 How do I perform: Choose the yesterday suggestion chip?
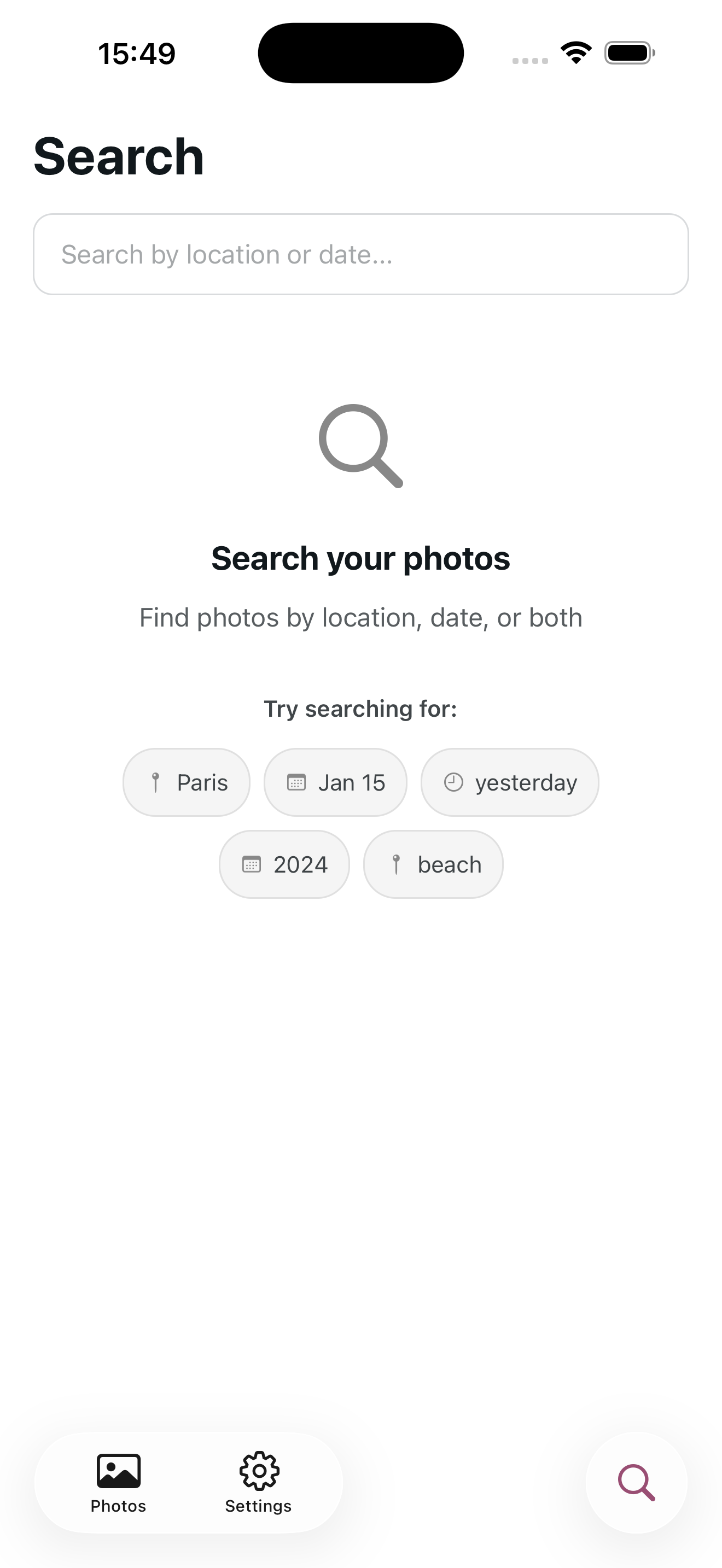(510, 782)
